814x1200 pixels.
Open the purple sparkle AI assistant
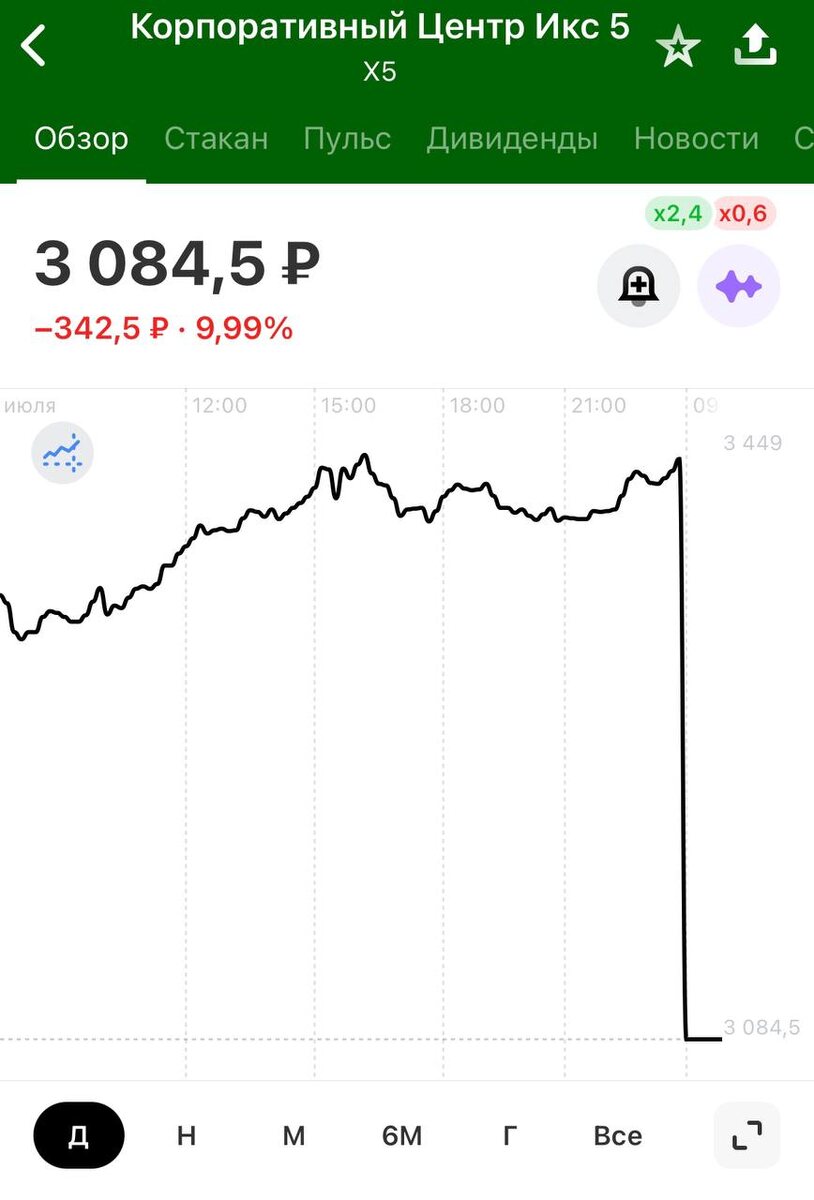[x=738, y=287]
